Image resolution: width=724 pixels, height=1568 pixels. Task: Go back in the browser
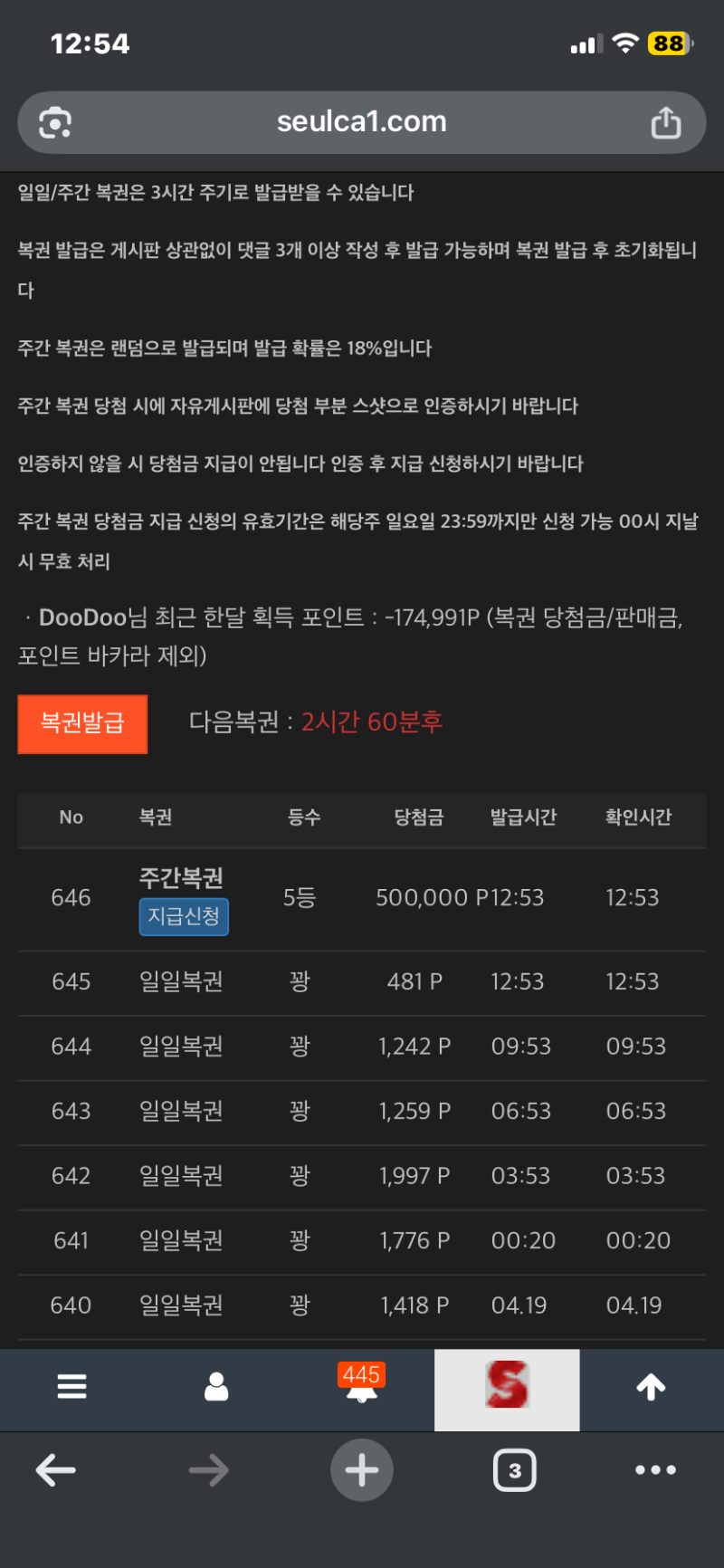tap(55, 1470)
